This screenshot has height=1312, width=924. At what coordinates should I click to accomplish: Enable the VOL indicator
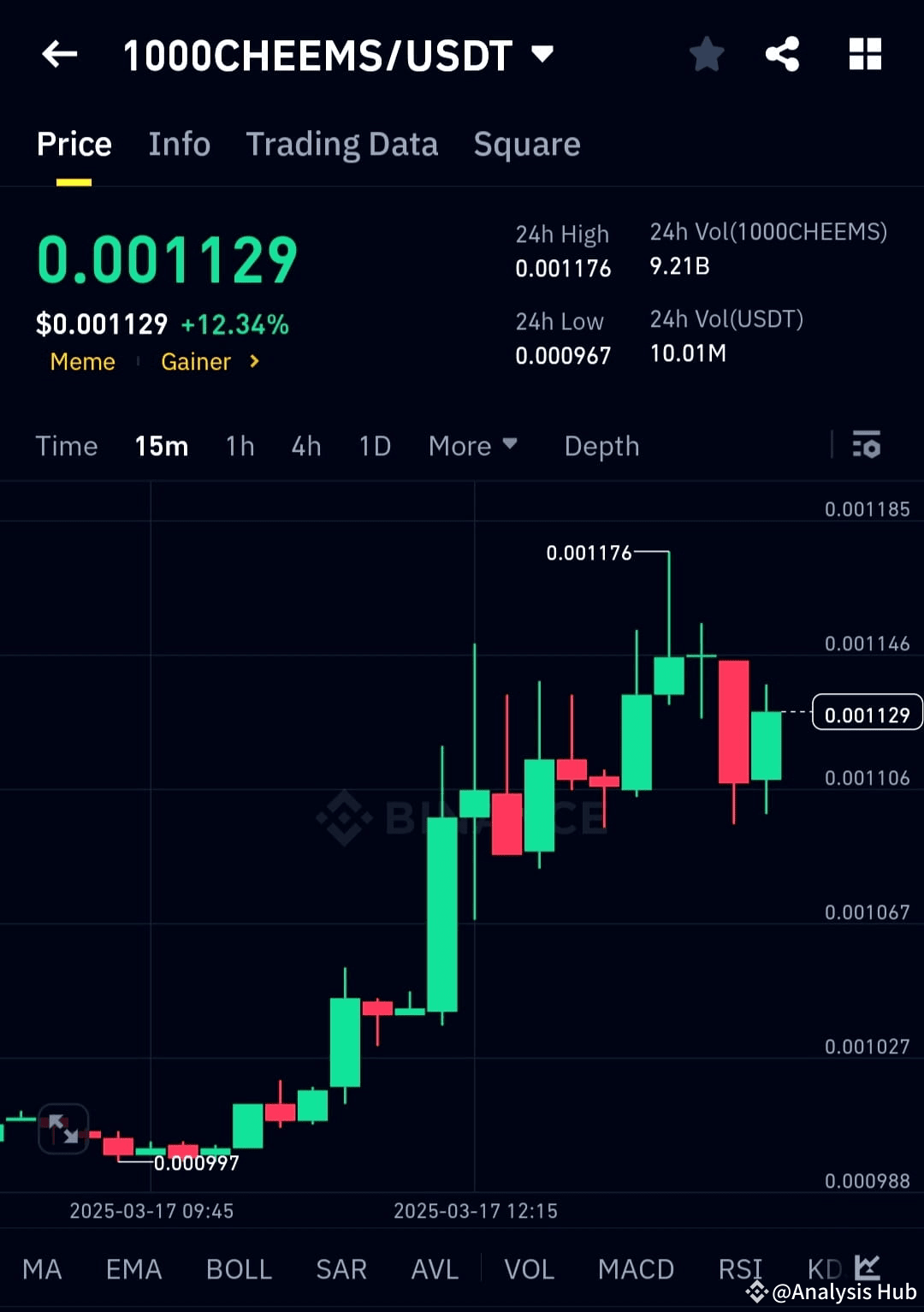tap(530, 1268)
